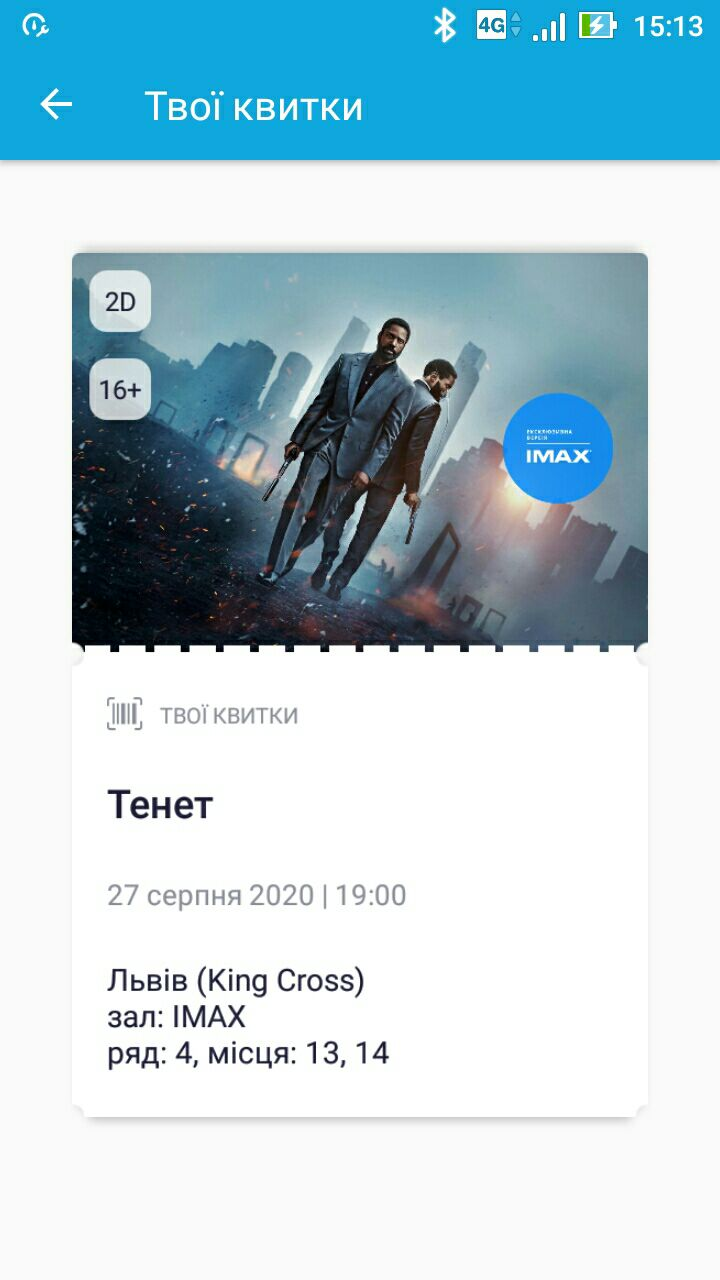Go back from Твої квитки screen
720x1280 pixels.
pyautogui.click(x=56, y=105)
